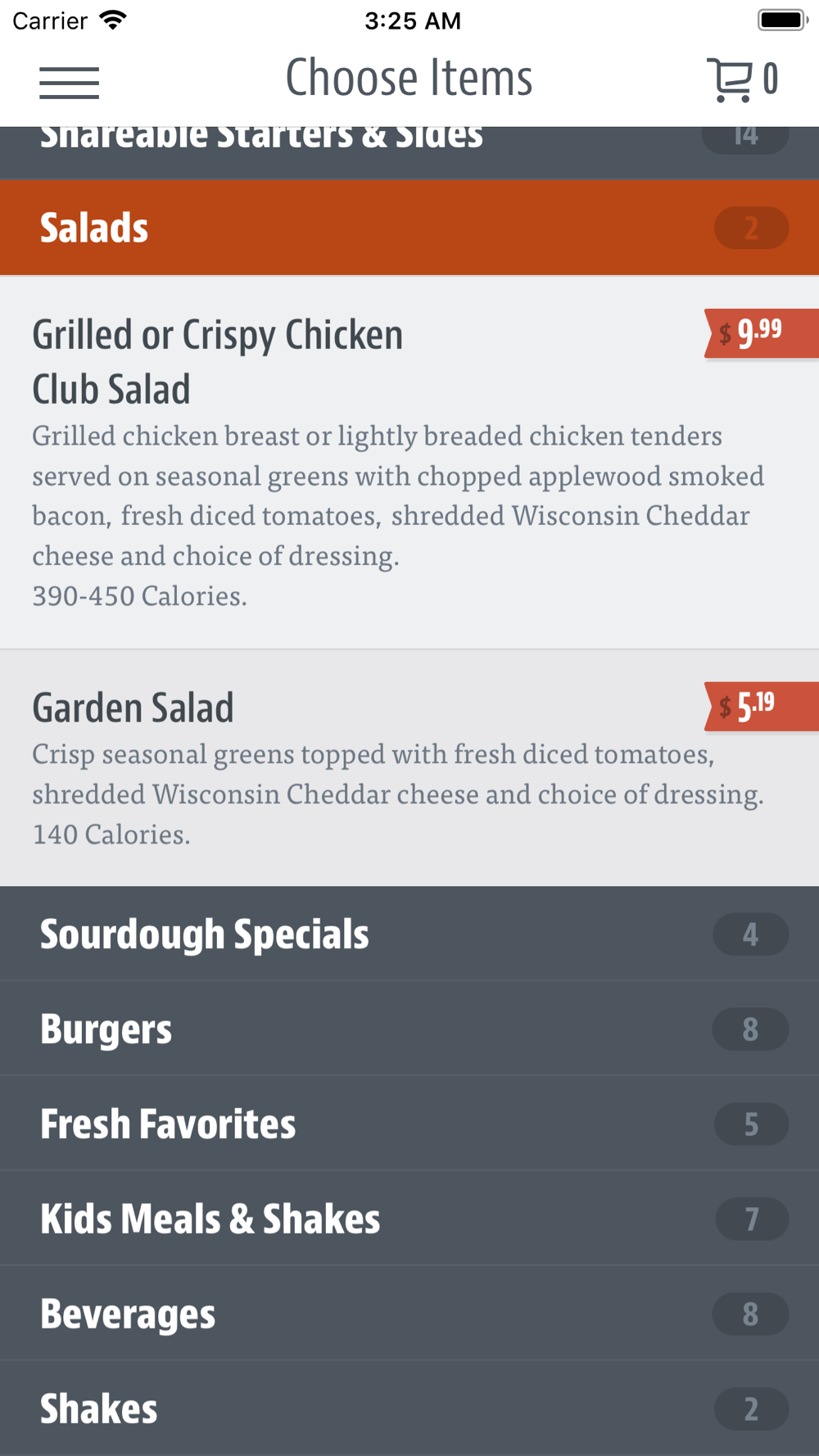Choose the Garden Salad item
This screenshot has width=819, height=1456.
pos(409,768)
